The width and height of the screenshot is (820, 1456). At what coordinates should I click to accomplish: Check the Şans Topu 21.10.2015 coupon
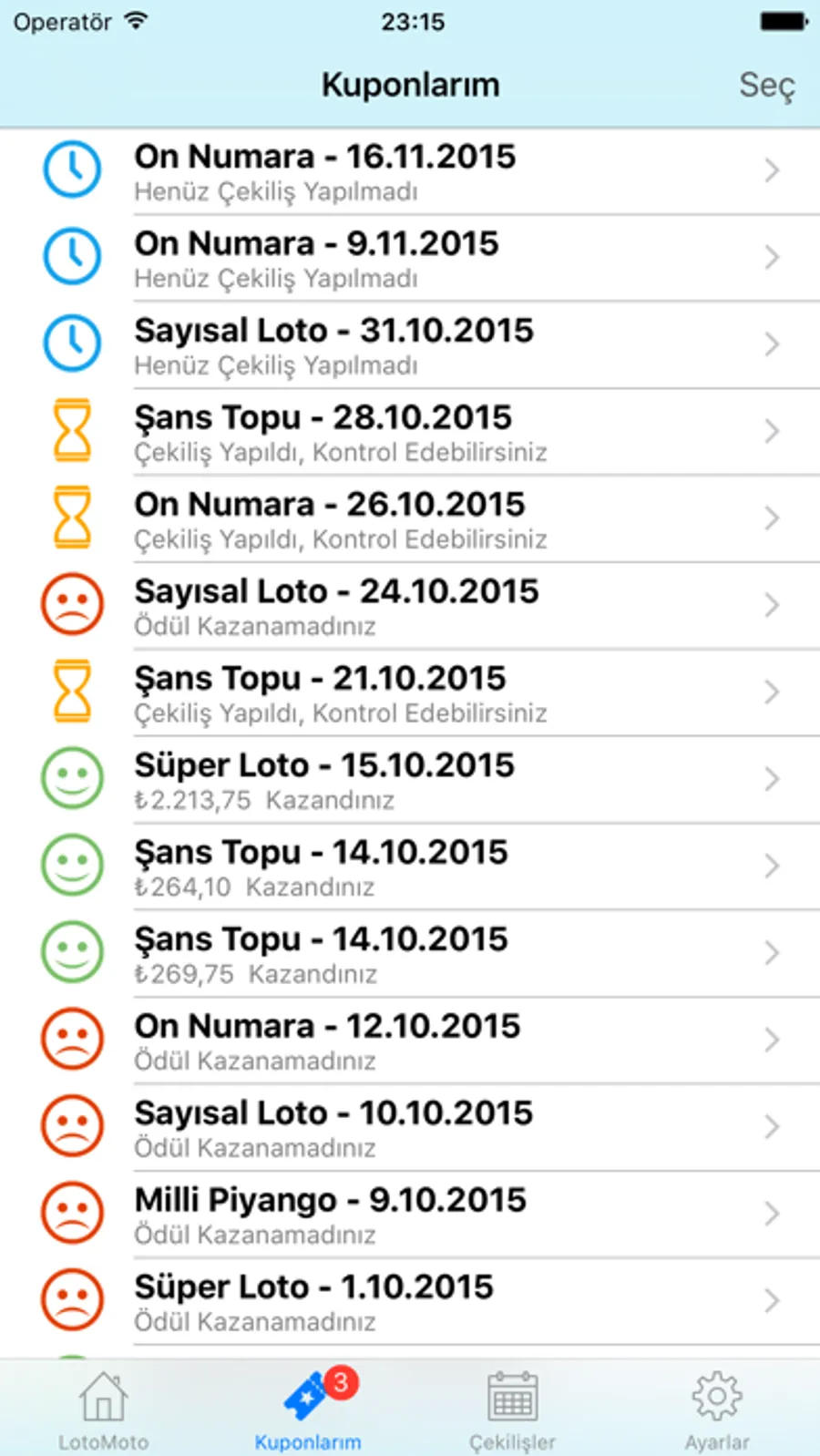410,692
